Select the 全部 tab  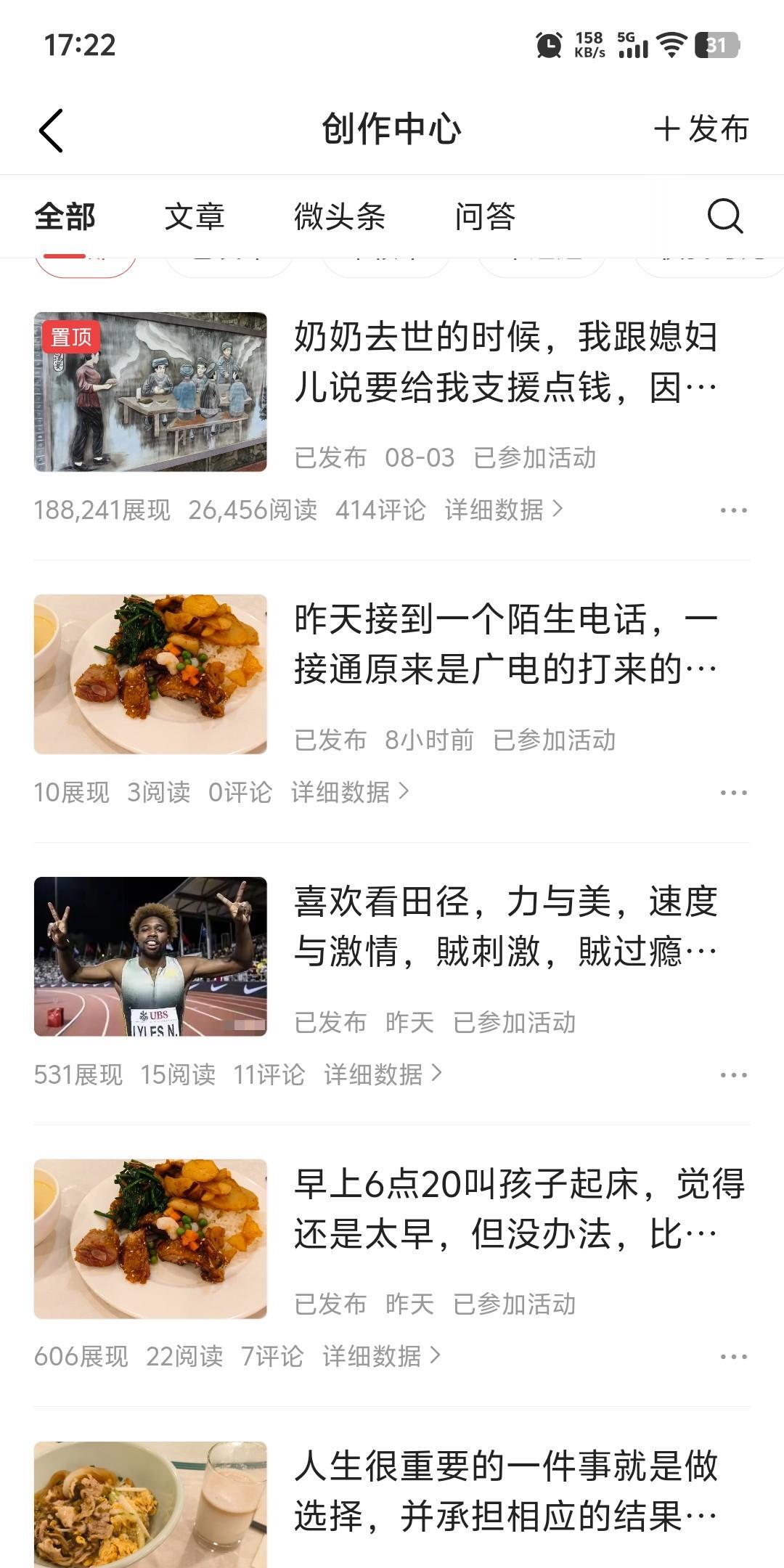click(65, 216)
